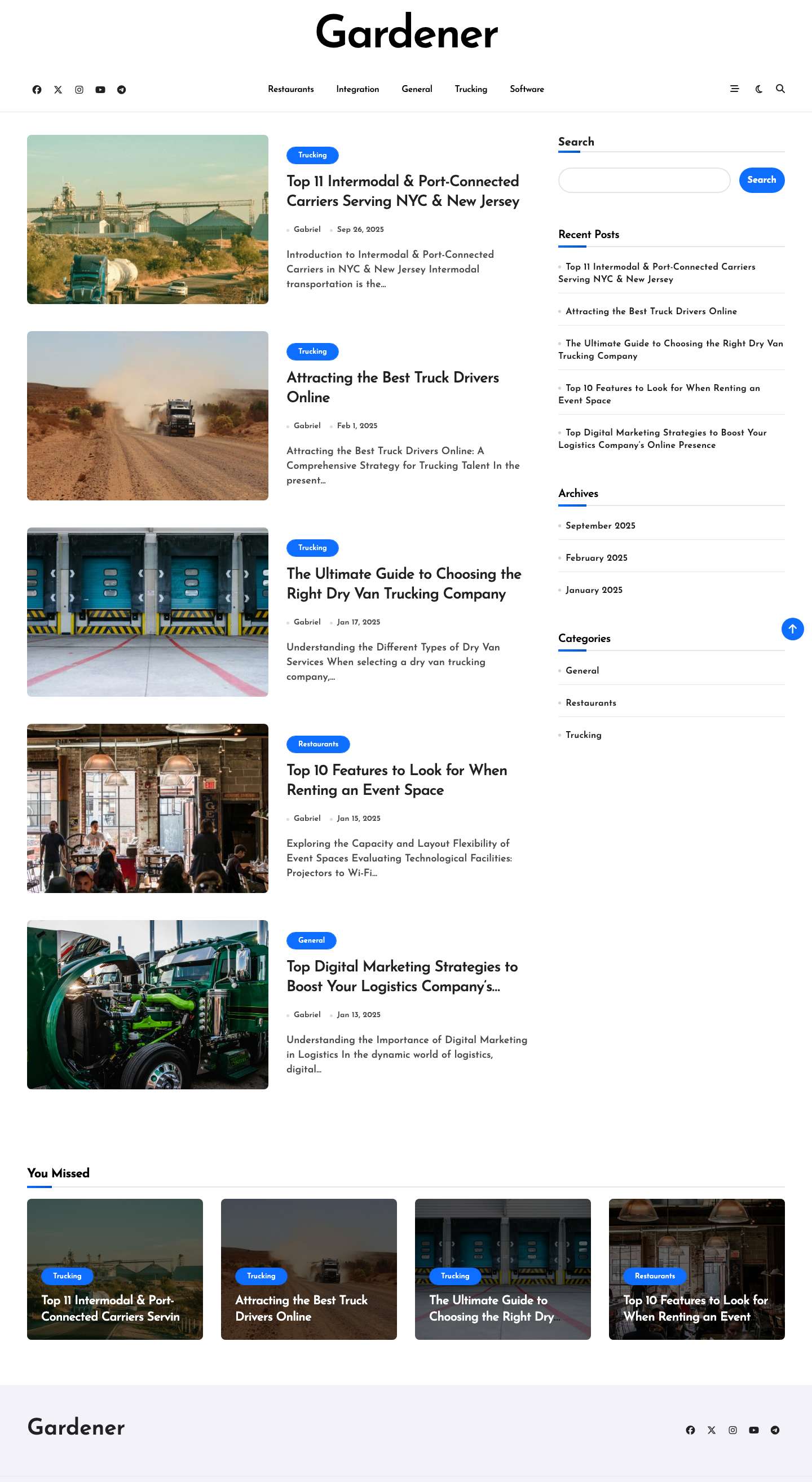Open the Facebook page from header icon
812x1482 pixels.
[x=37, y=89]
